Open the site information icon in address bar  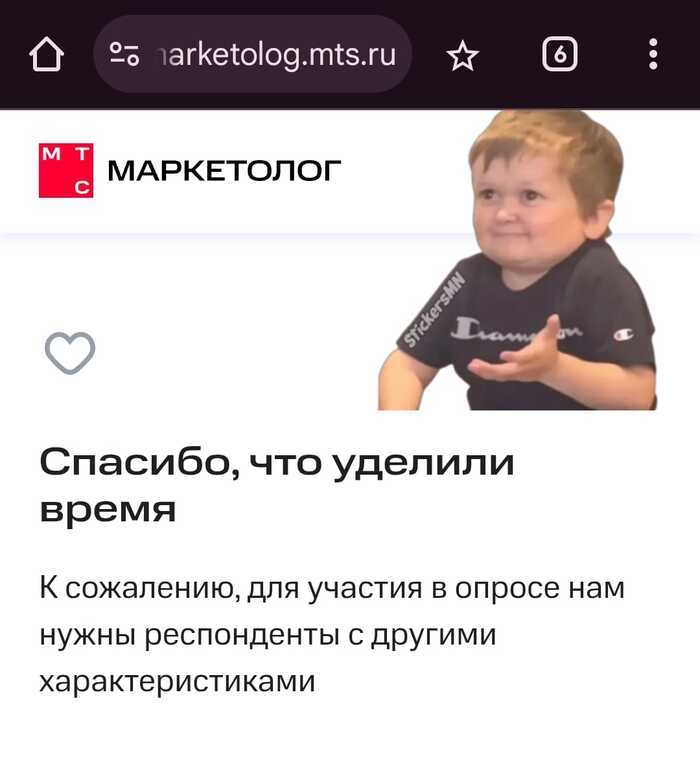pyautogui.click(x=124, y=54)
